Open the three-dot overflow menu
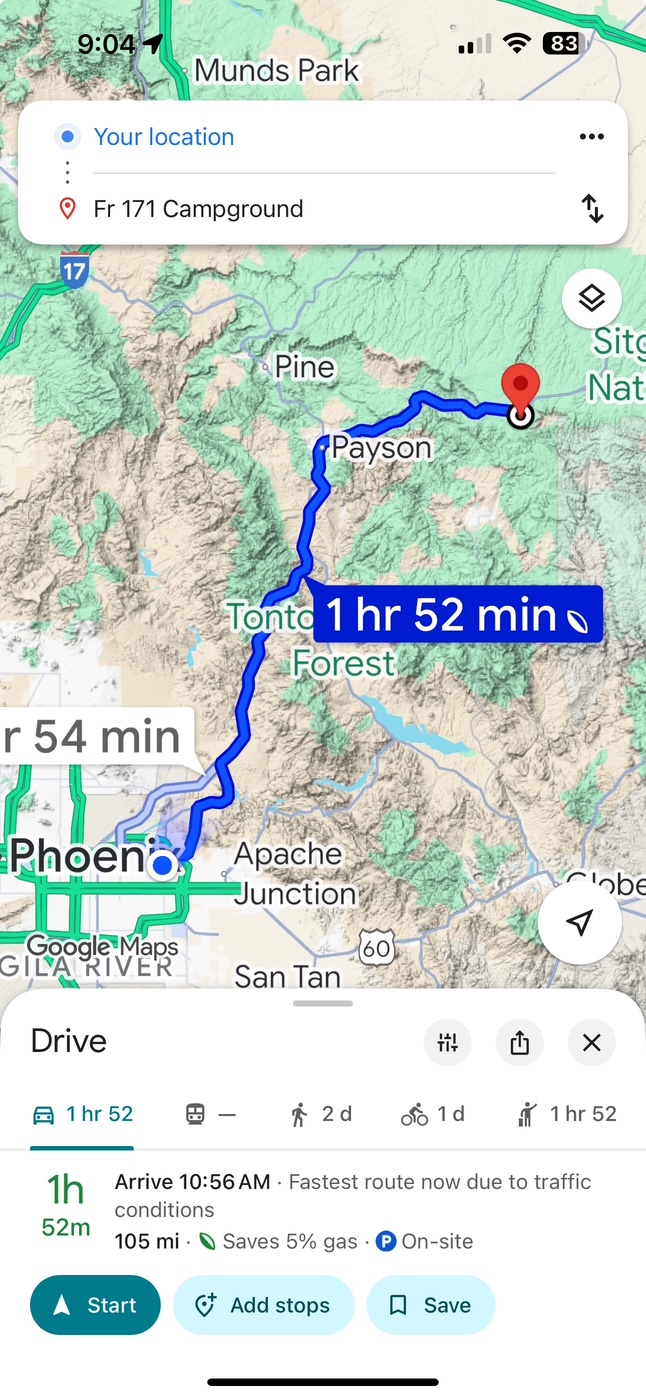The width and height of the screenshot is (646, 1398). [591, 137]
